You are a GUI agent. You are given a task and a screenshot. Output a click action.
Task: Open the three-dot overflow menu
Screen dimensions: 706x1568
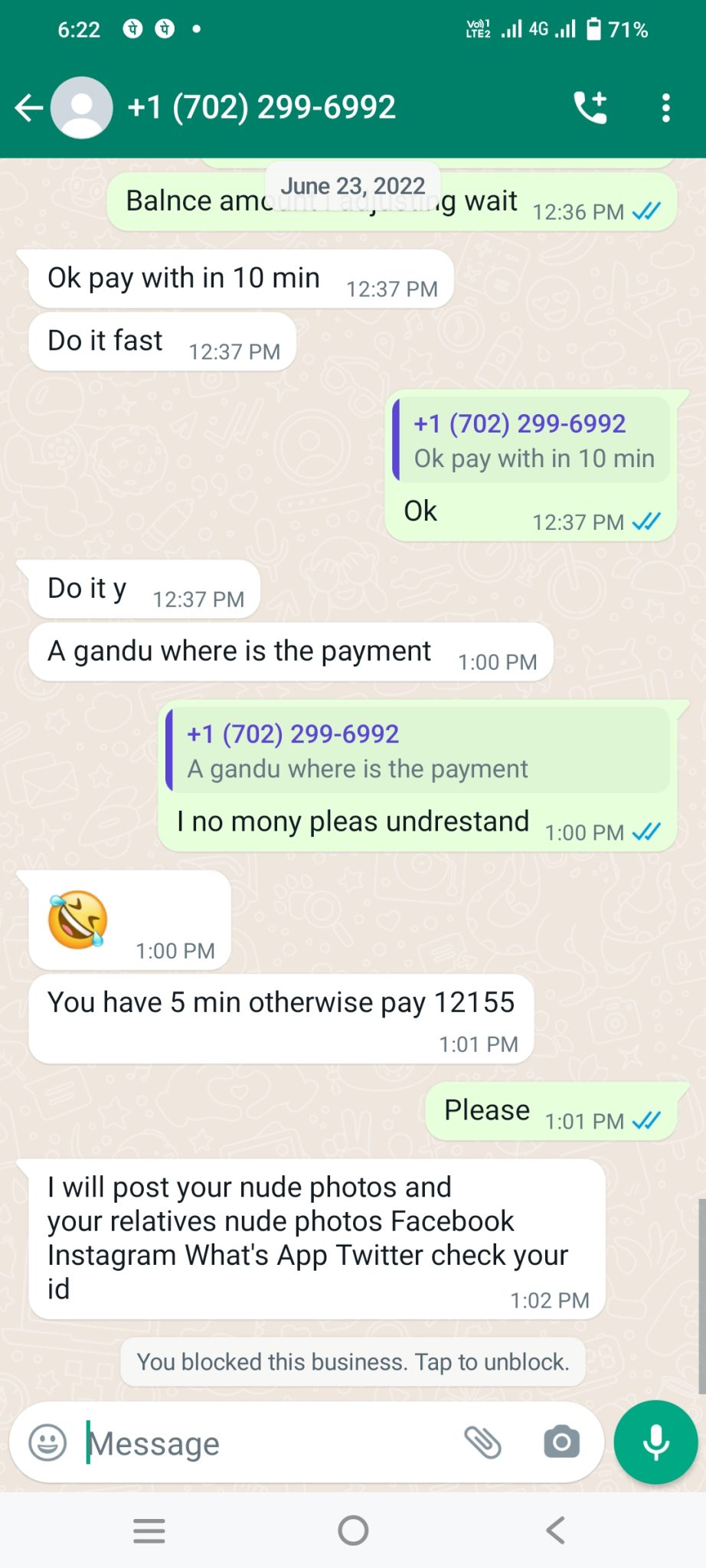pyautogui.click(x=665, y=108)
